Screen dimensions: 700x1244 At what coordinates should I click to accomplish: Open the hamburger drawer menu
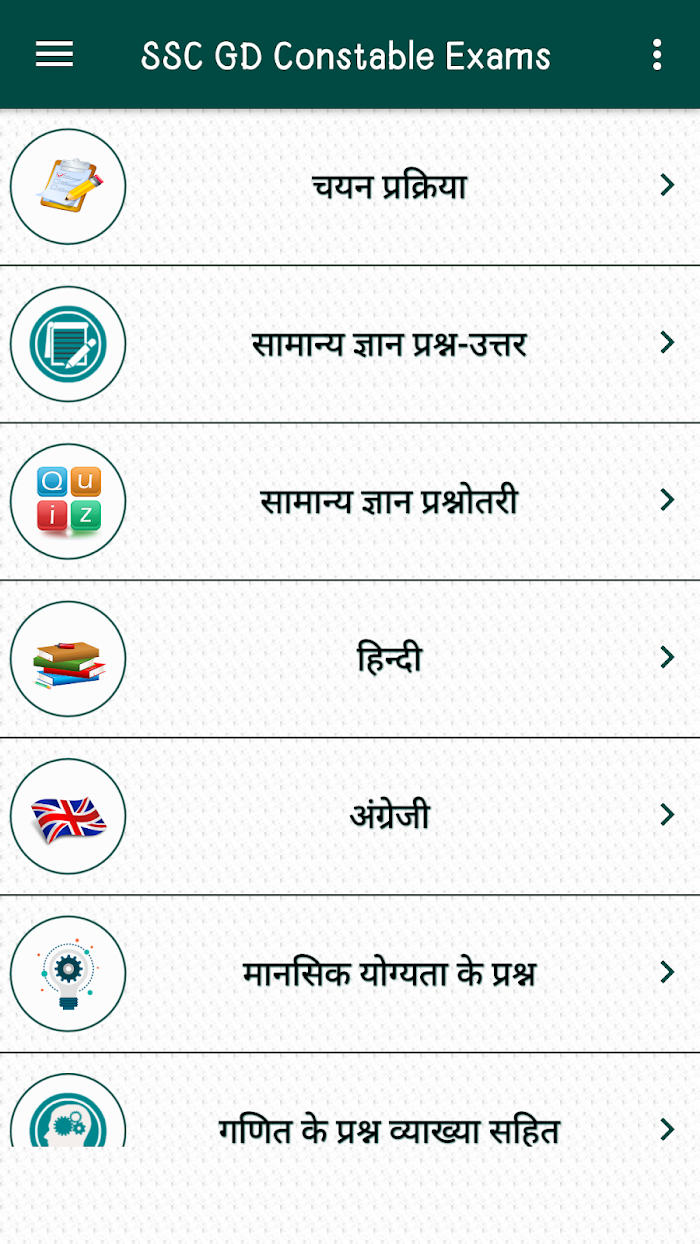coord(54,54)
